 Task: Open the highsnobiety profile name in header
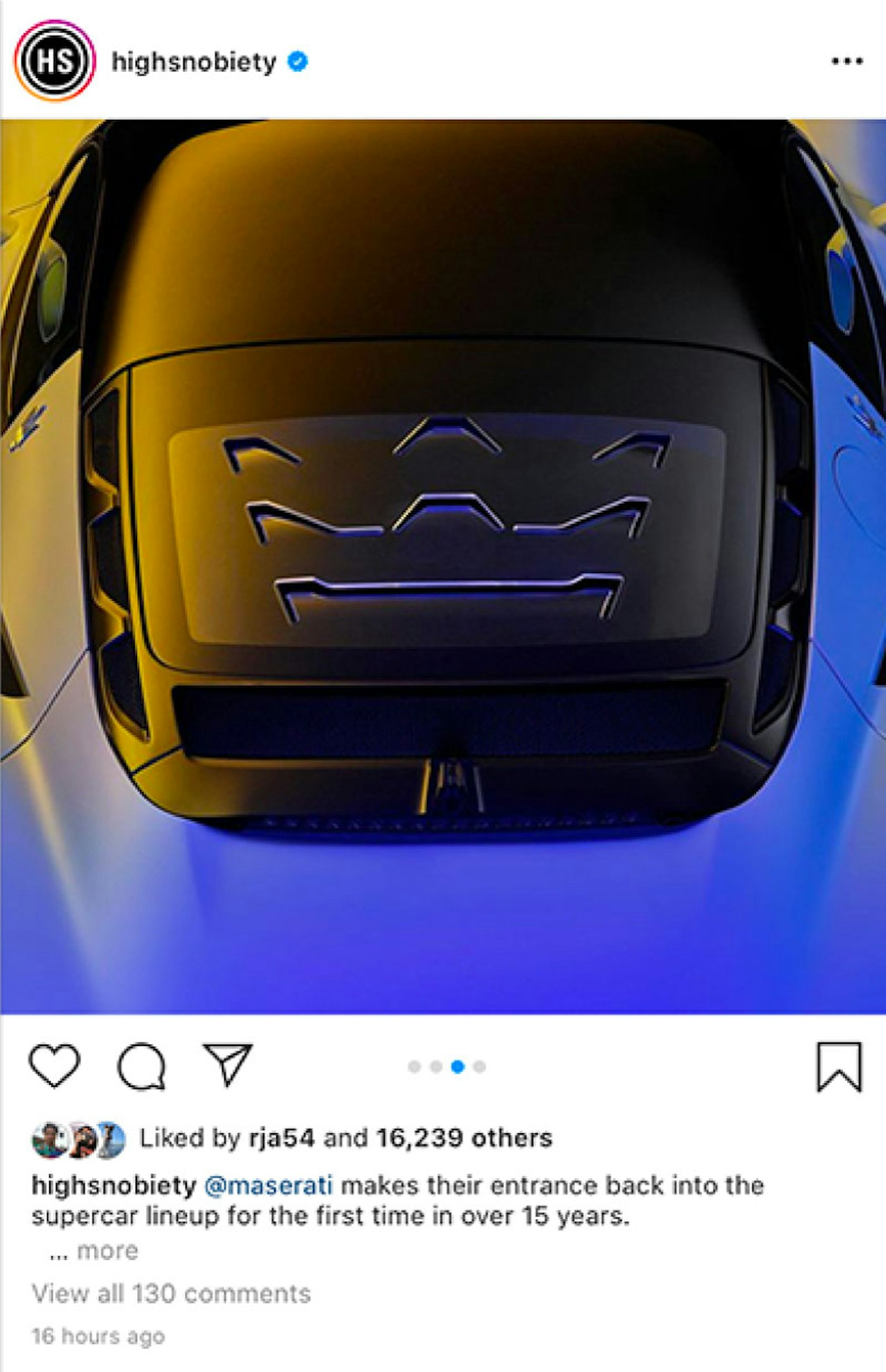tap(194, 62)
